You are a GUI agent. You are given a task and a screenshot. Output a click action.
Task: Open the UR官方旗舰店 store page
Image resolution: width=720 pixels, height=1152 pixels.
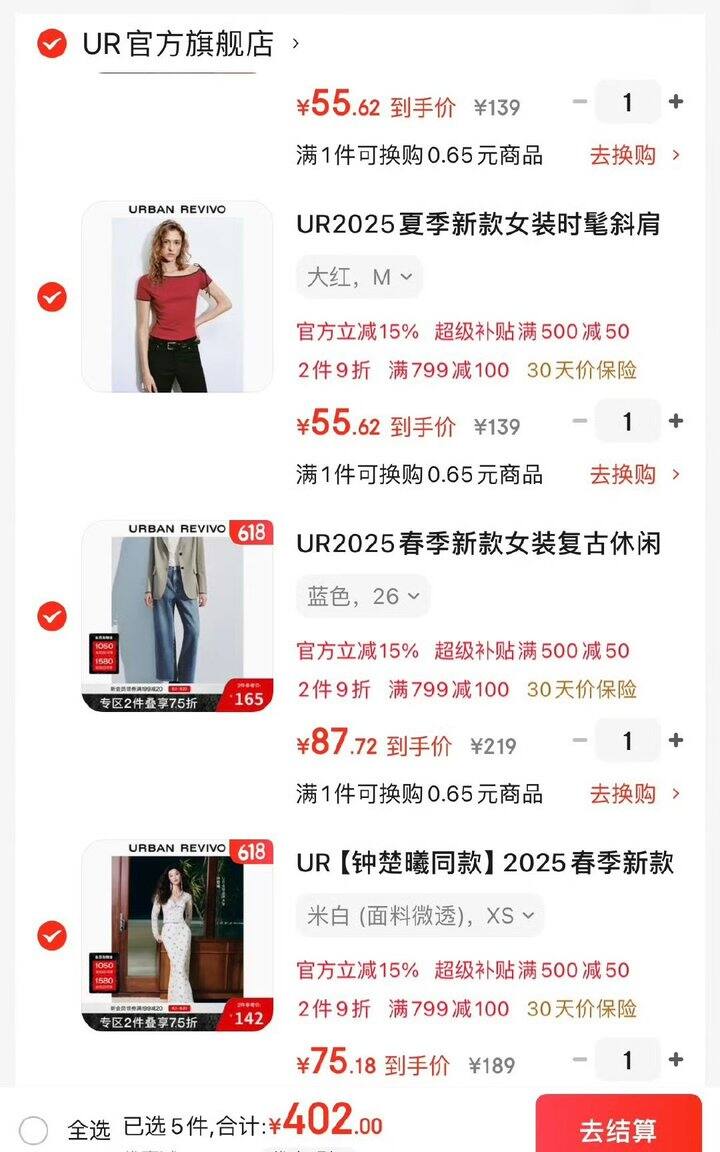pos(191,44)
